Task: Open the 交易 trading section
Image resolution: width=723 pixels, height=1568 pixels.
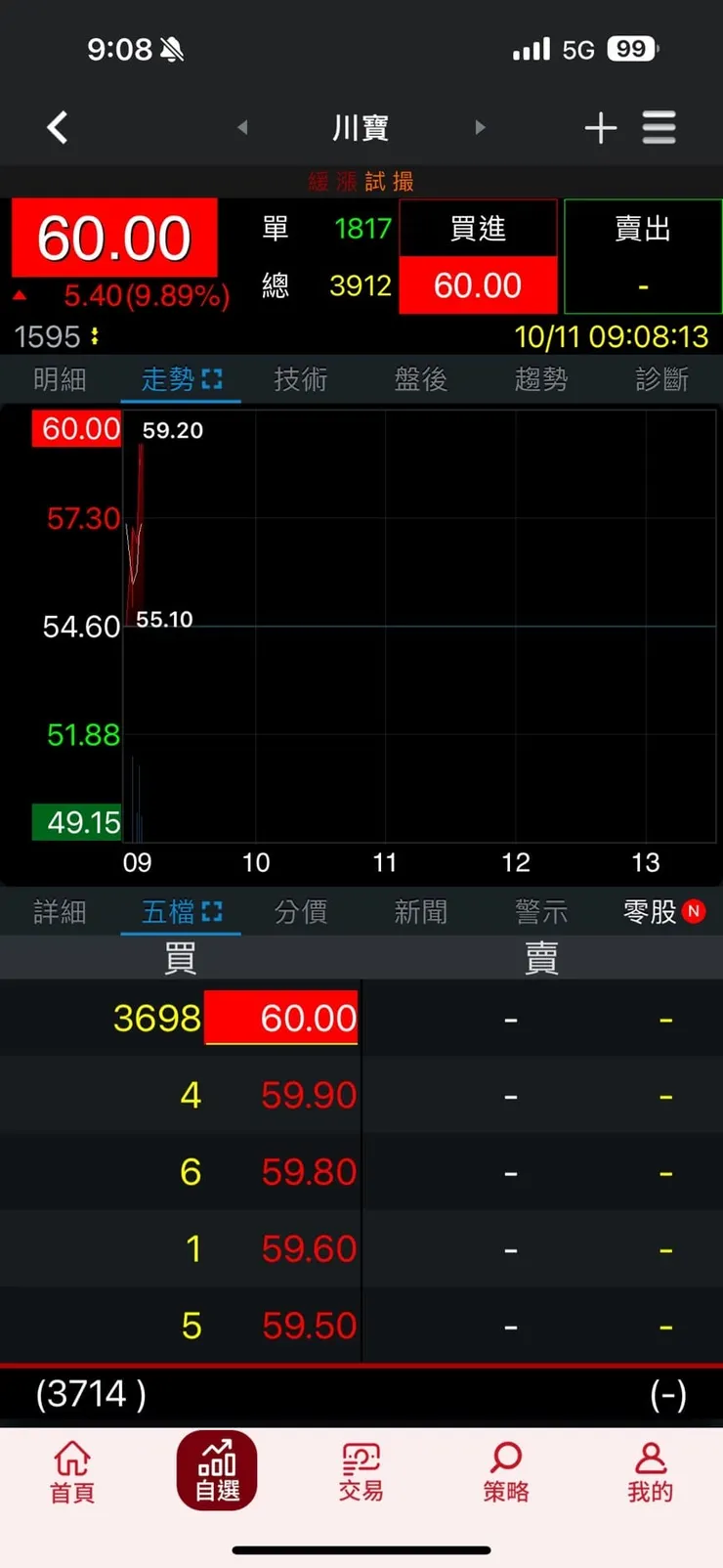Action: [x=361, y=1471]
